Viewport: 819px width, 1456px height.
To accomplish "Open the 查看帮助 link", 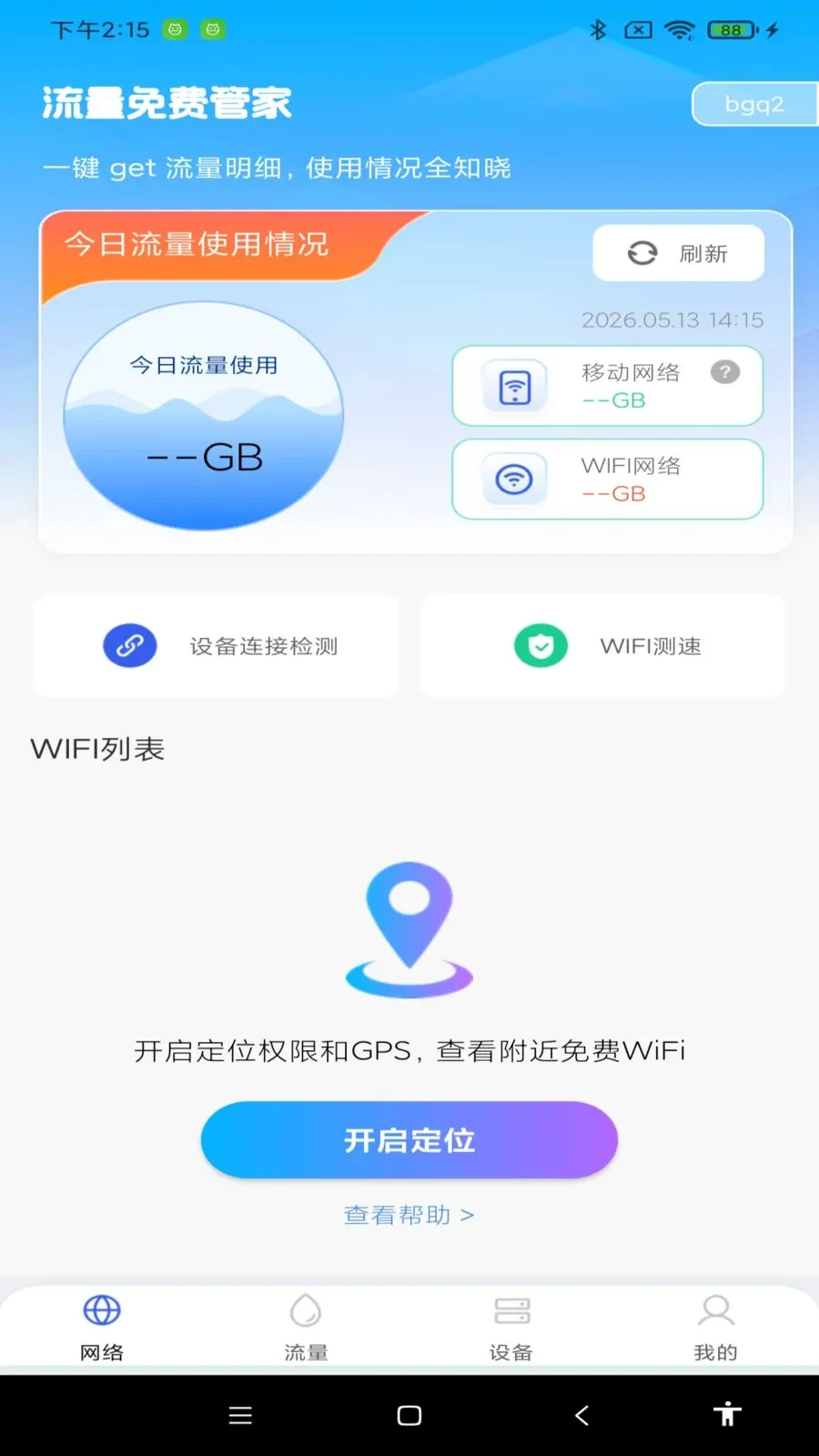I will pyautogui.click(x=409, y=1215).
